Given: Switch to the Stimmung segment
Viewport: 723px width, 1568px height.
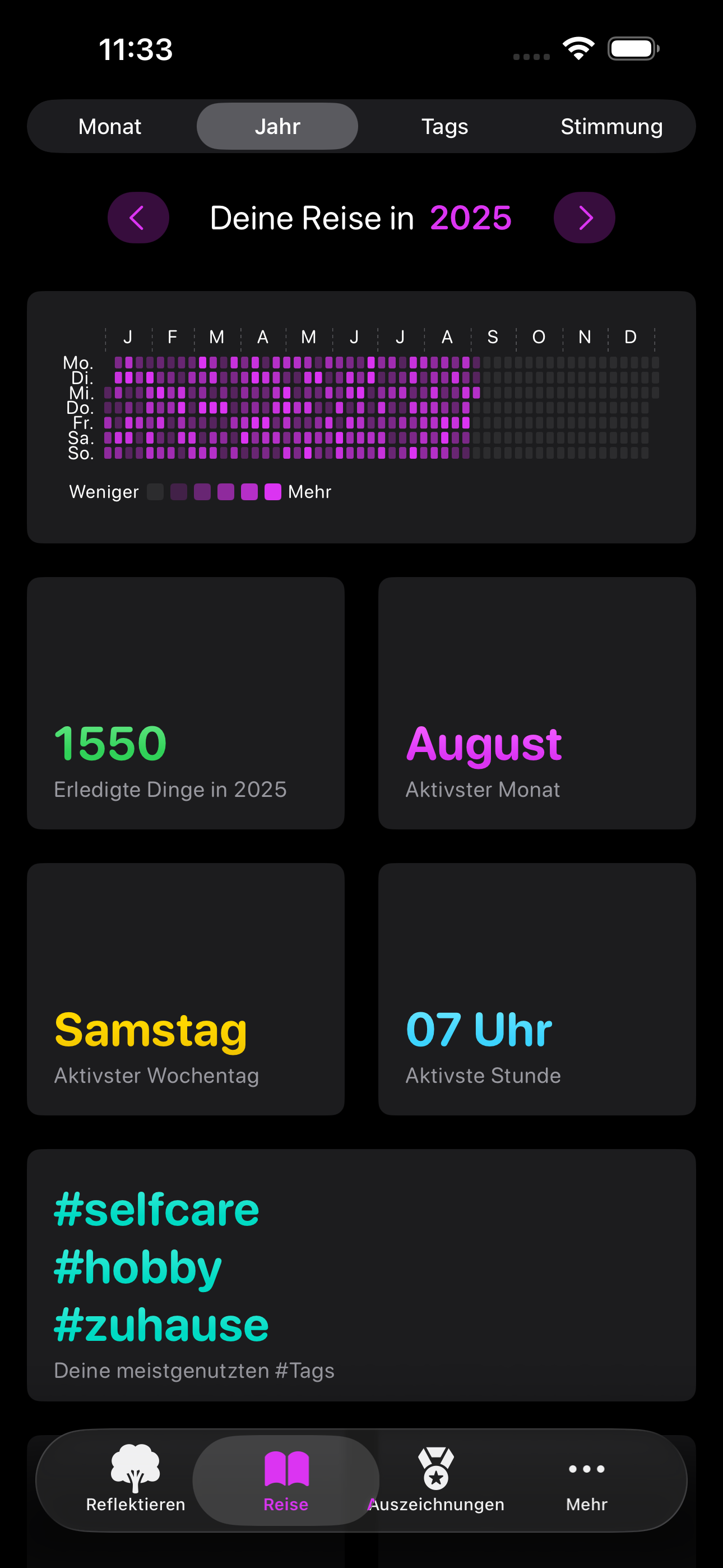Looking at the screenshot, I should [x=611, y=126].
